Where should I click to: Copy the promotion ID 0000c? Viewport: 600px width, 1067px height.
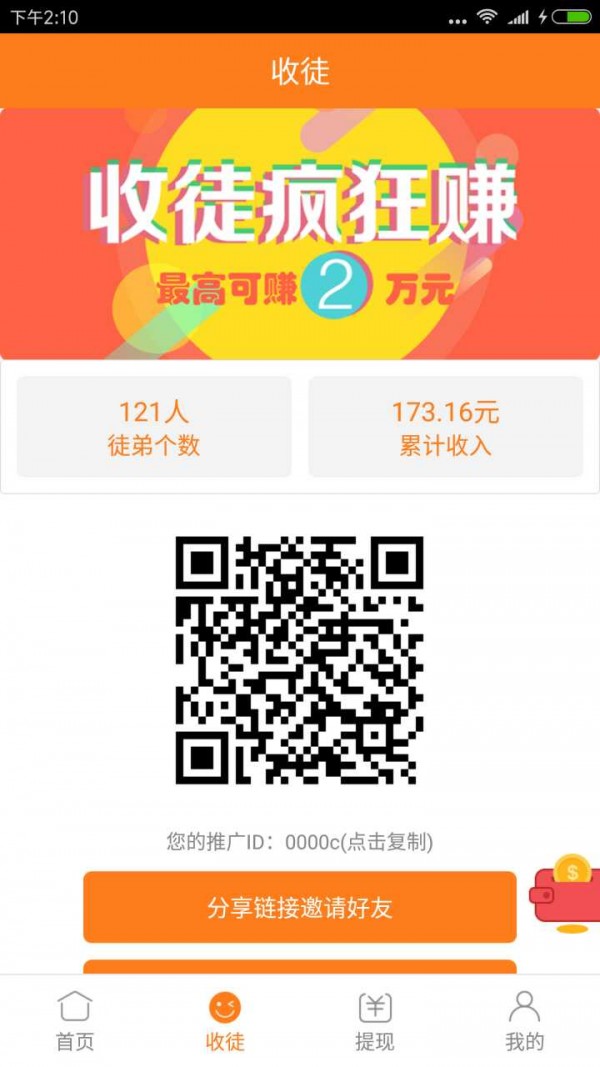pyautogui.click(x=300, y=842)
